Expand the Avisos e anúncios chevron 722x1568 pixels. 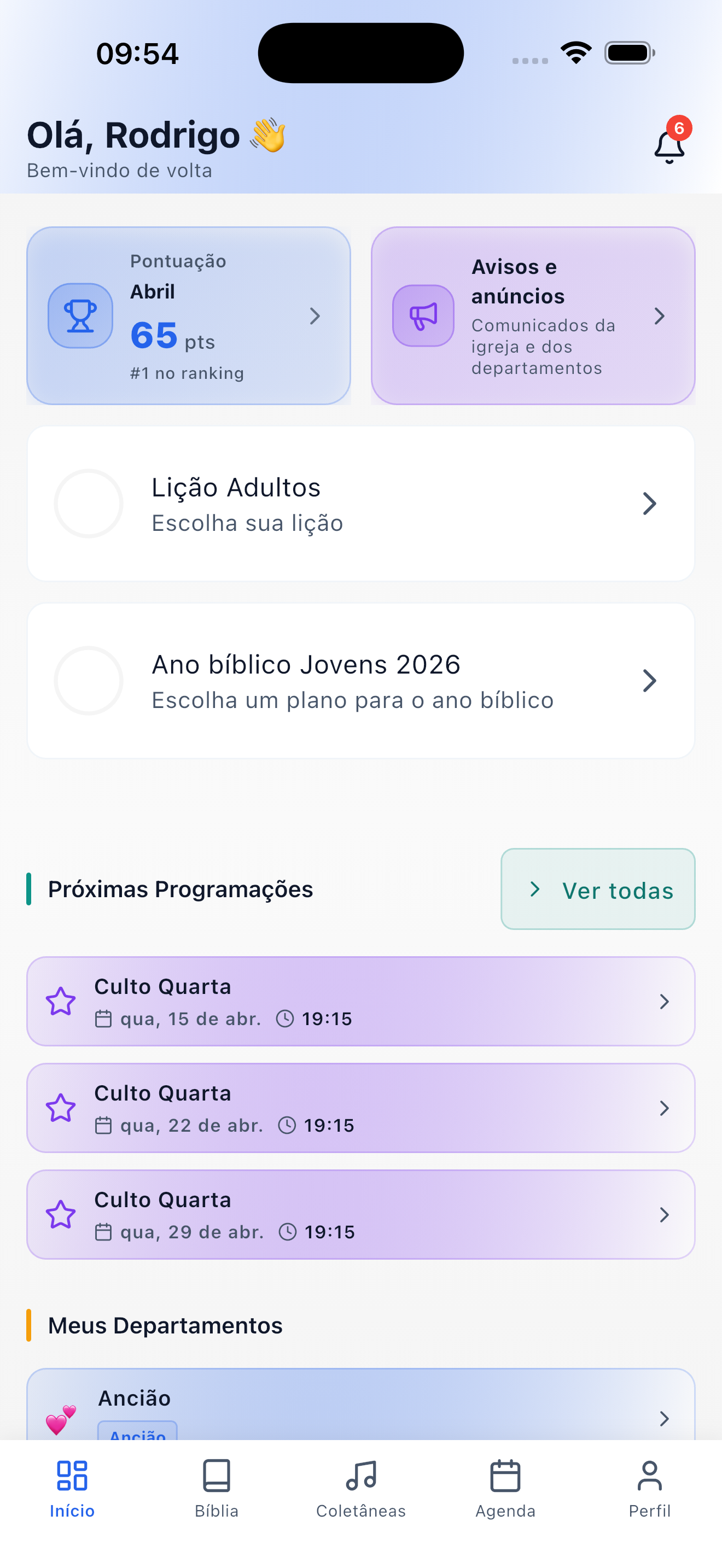click(x=661, y=316)
